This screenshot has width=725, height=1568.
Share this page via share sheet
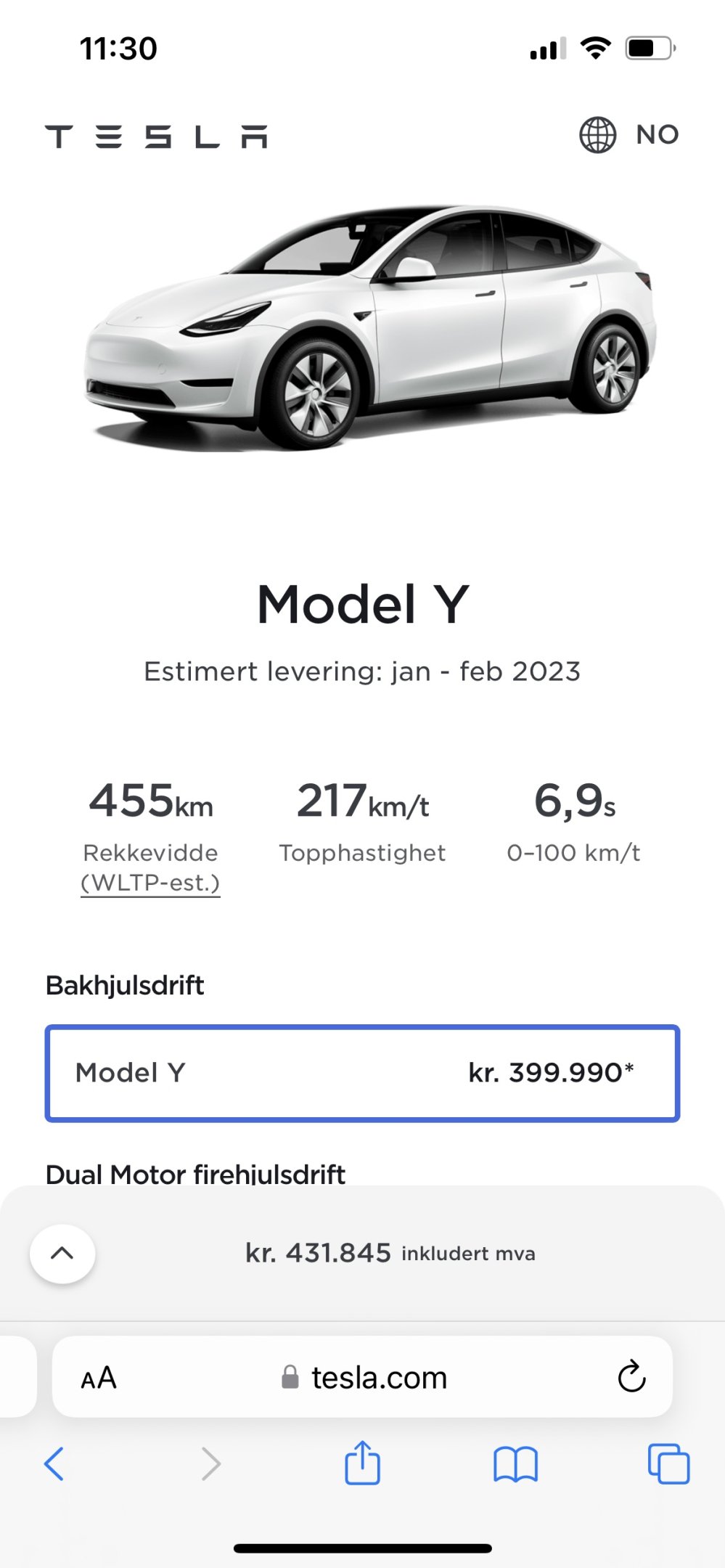tap(362, 1462)
